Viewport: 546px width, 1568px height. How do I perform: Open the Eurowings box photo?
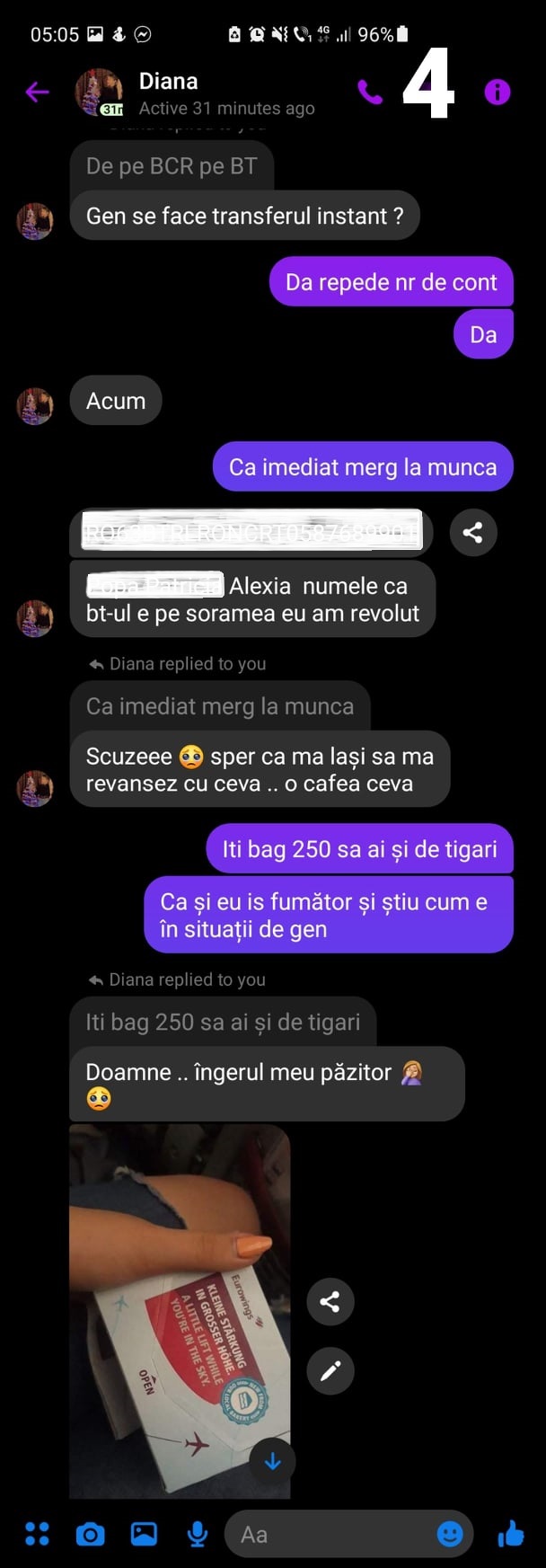tap(180, 1310)
